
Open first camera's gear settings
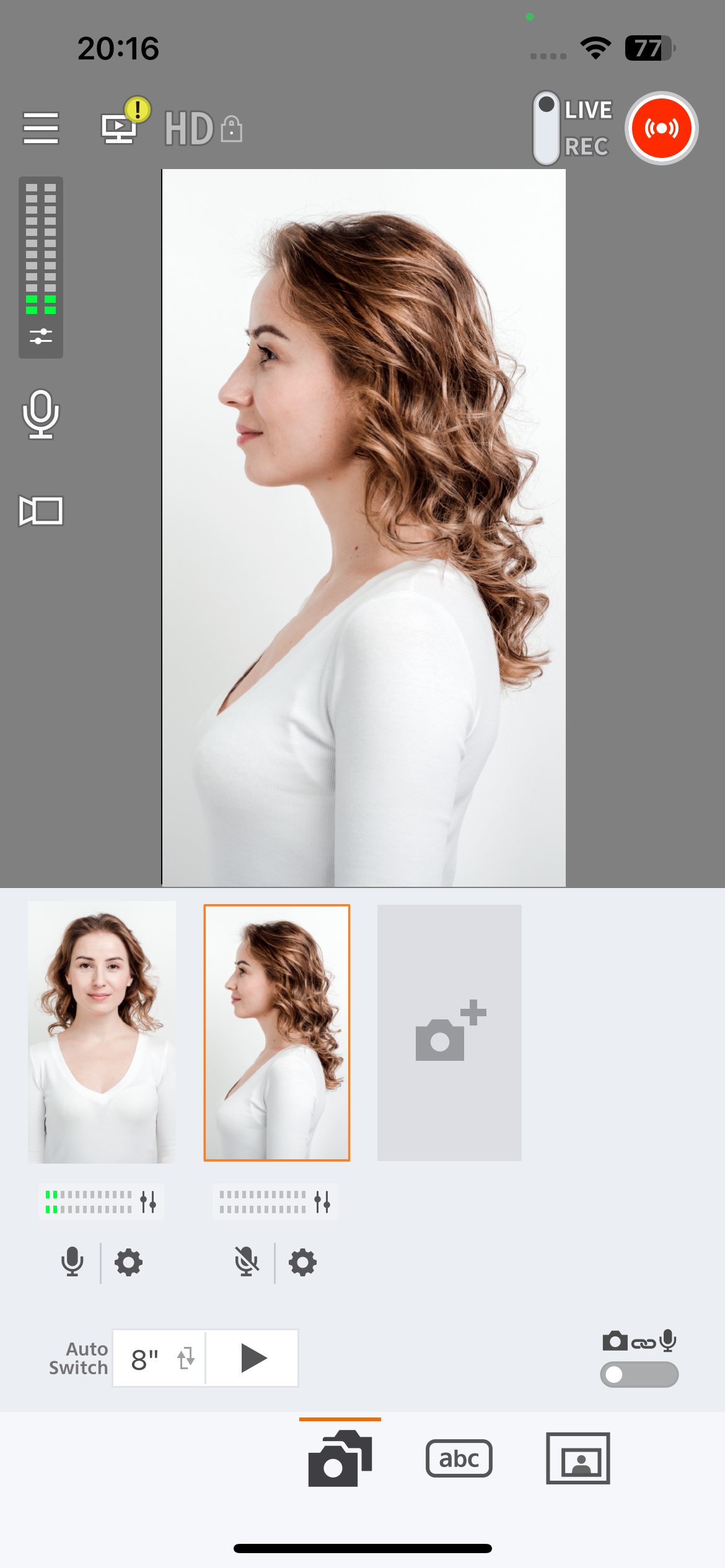point(129,1262)
